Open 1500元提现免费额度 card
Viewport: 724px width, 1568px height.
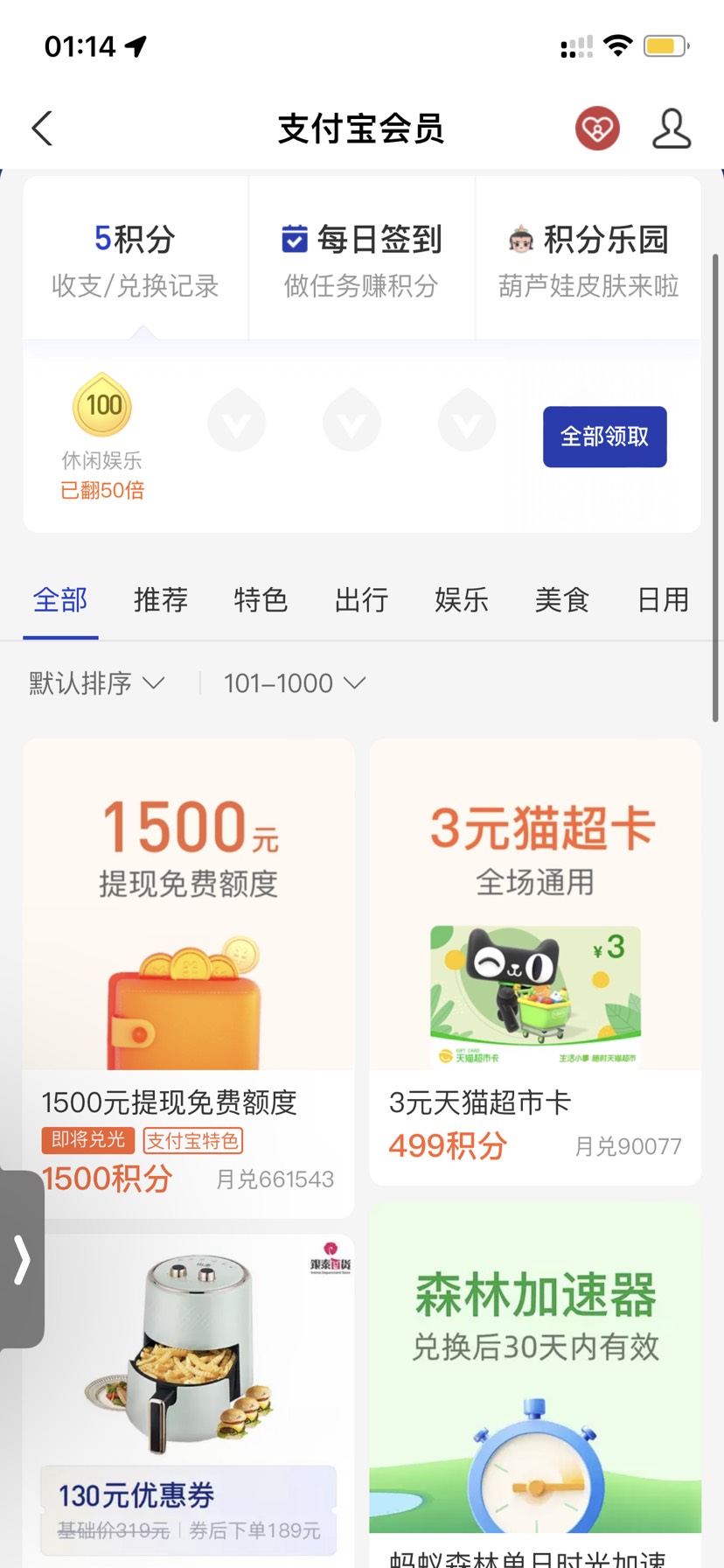[188, 971]
